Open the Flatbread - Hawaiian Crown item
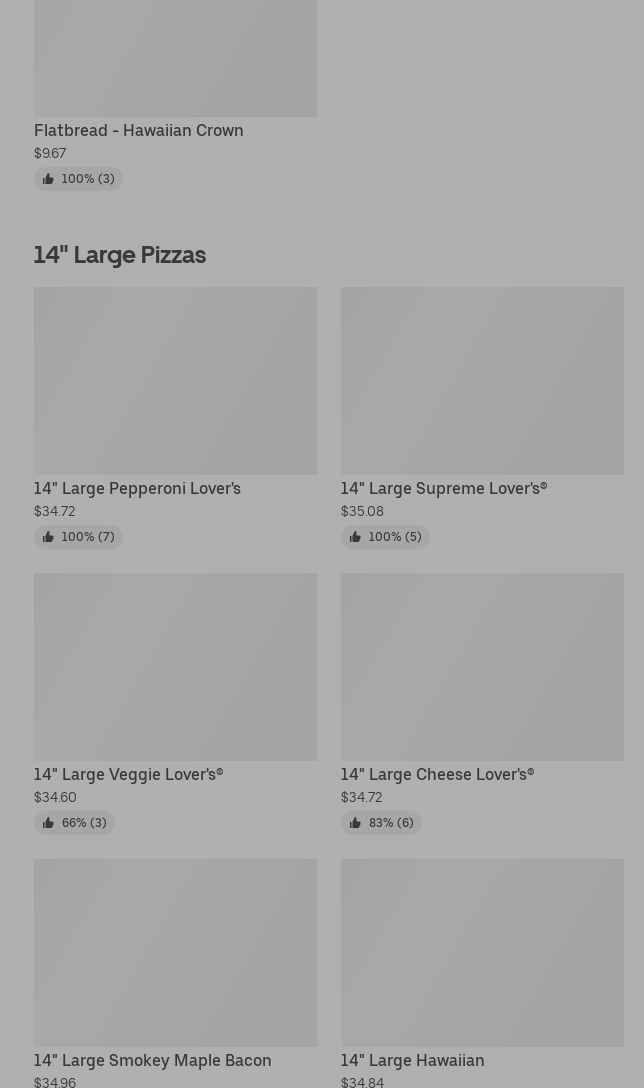 point(176,94)
